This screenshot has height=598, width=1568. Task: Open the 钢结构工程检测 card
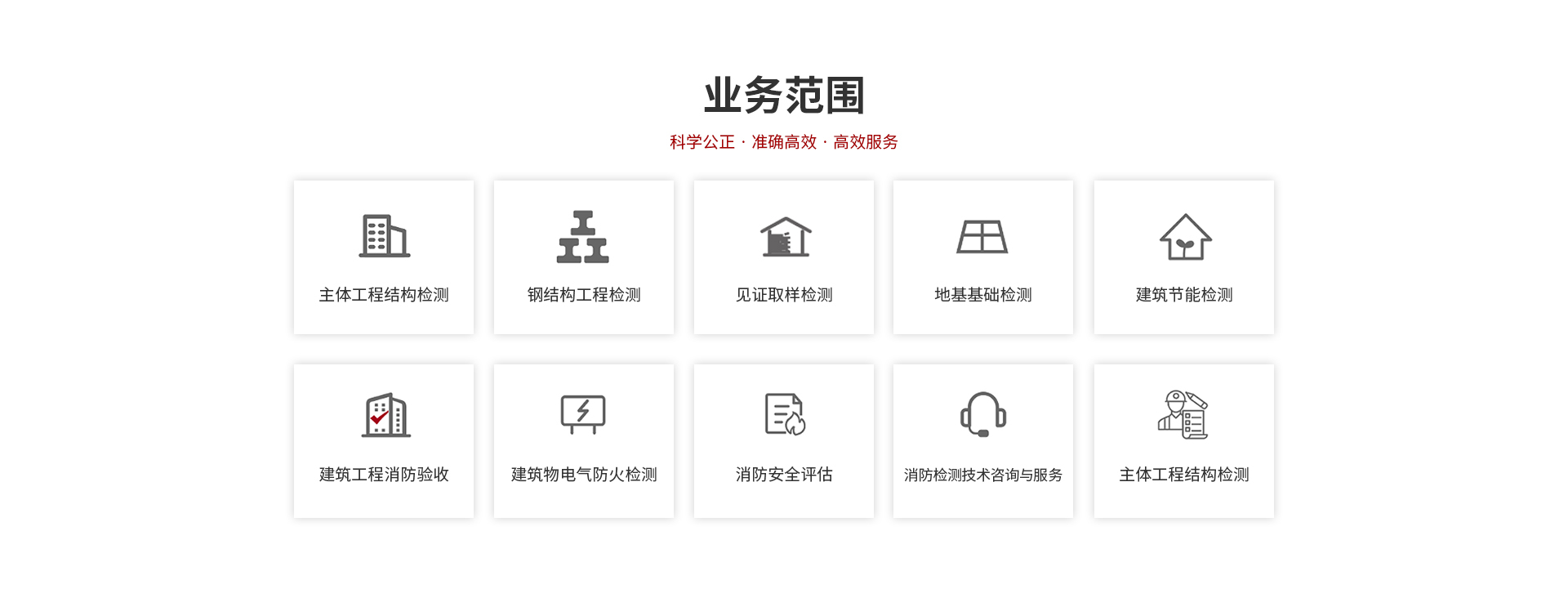click(584, 257)
